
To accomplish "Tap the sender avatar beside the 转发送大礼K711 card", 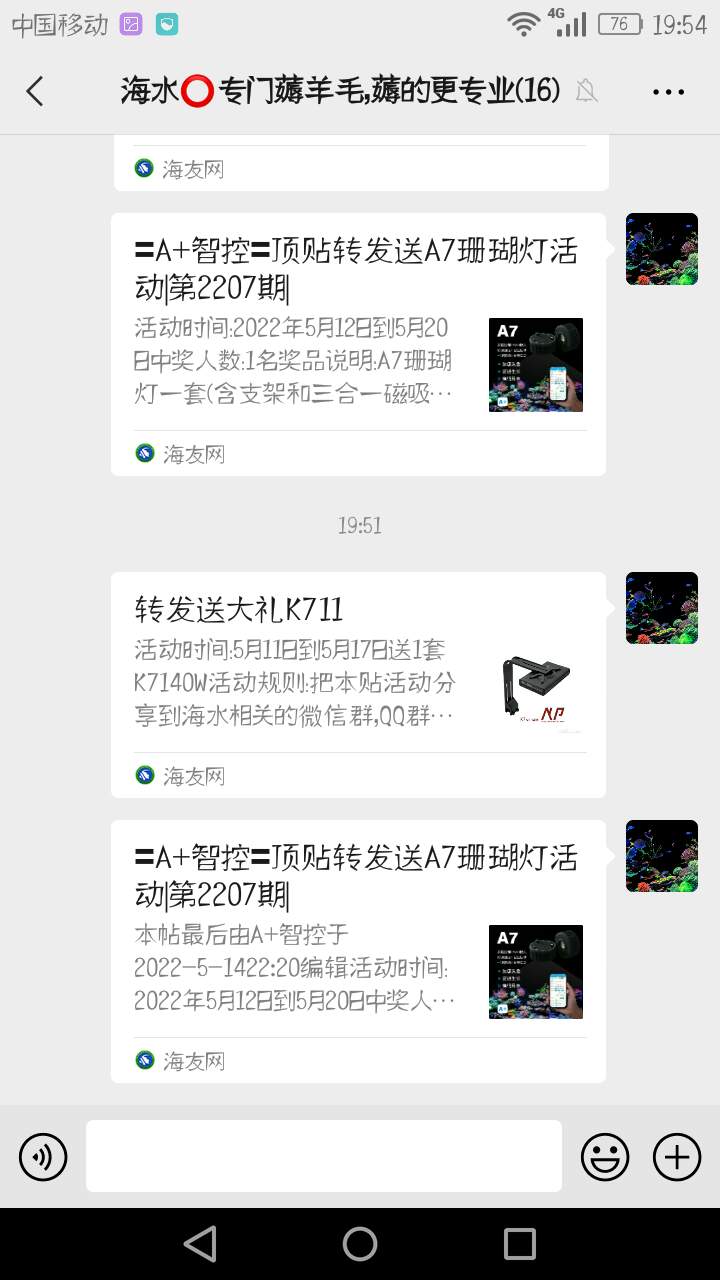I will click(x=661, y=608).
